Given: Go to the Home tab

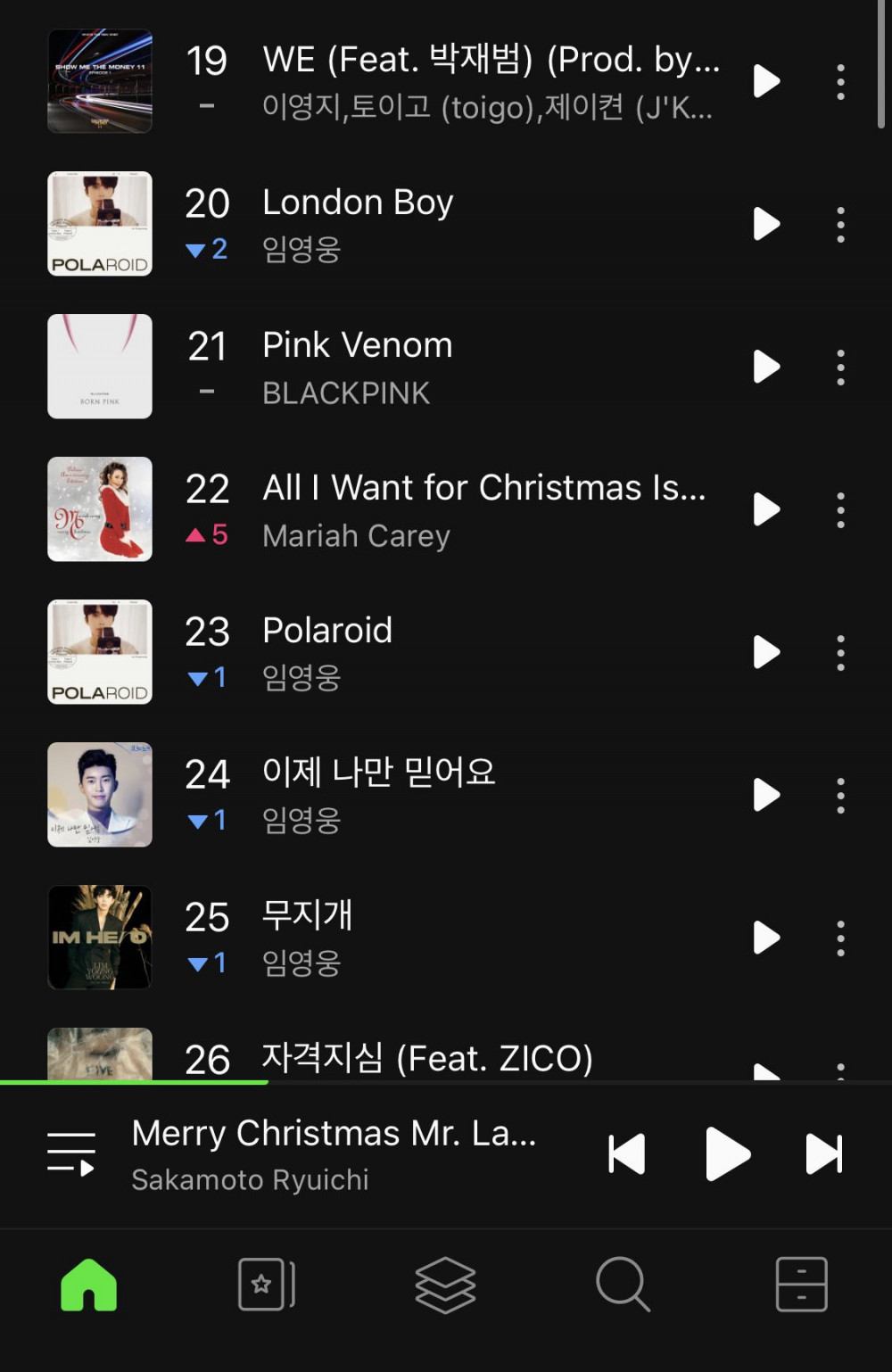Looking at the screenshot, I should [x=88, y=1285].
